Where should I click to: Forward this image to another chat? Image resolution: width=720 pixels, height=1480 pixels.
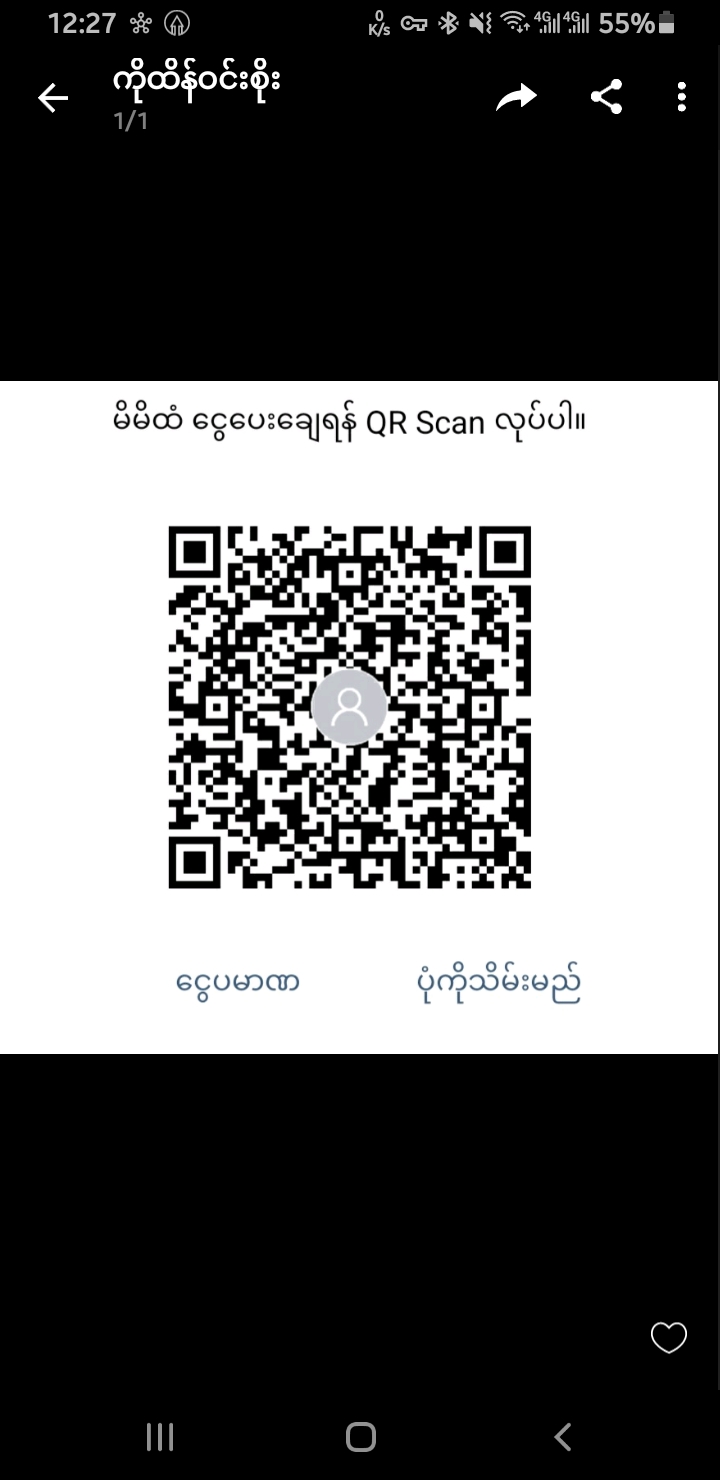point(516,97)
